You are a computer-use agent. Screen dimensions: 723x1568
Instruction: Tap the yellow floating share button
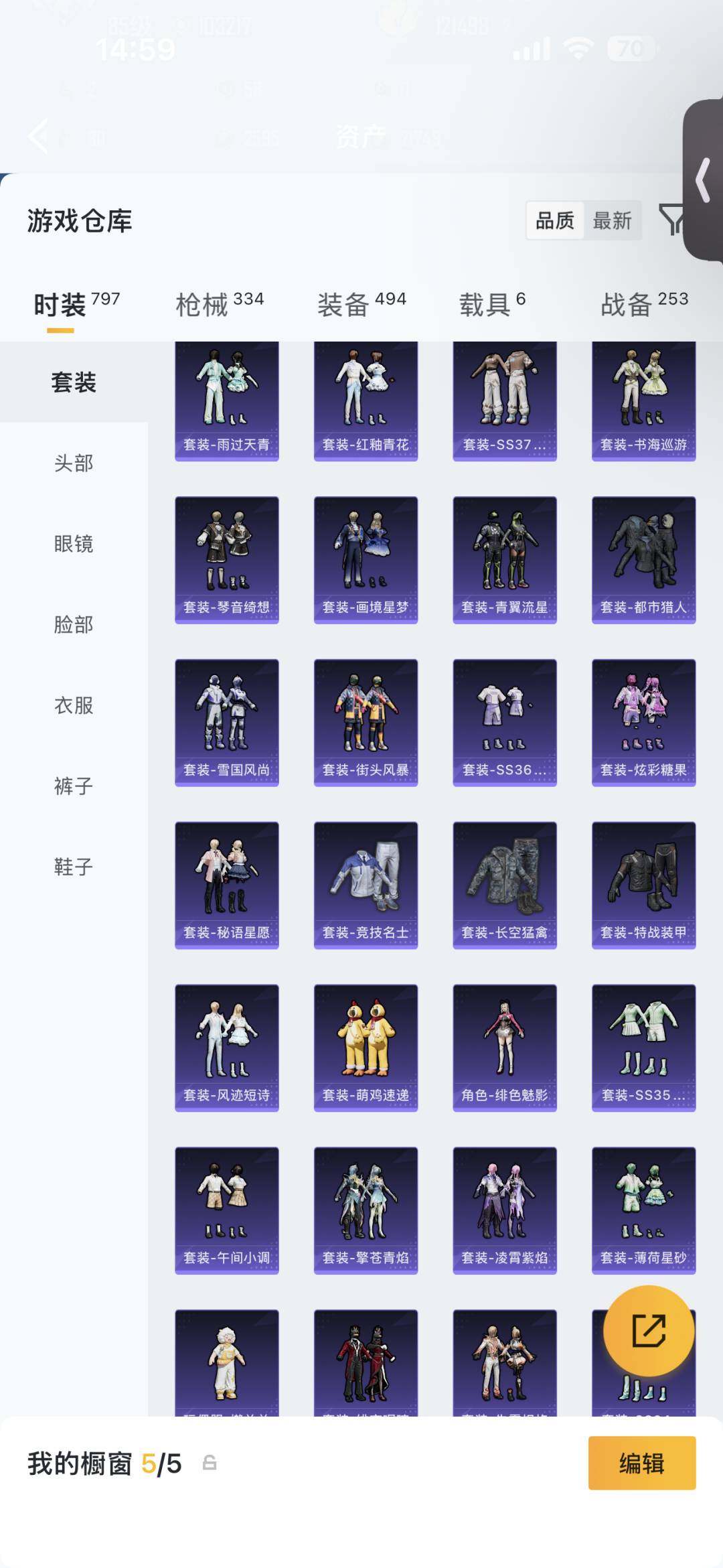pyautogui.click(x=649, y=1331)
